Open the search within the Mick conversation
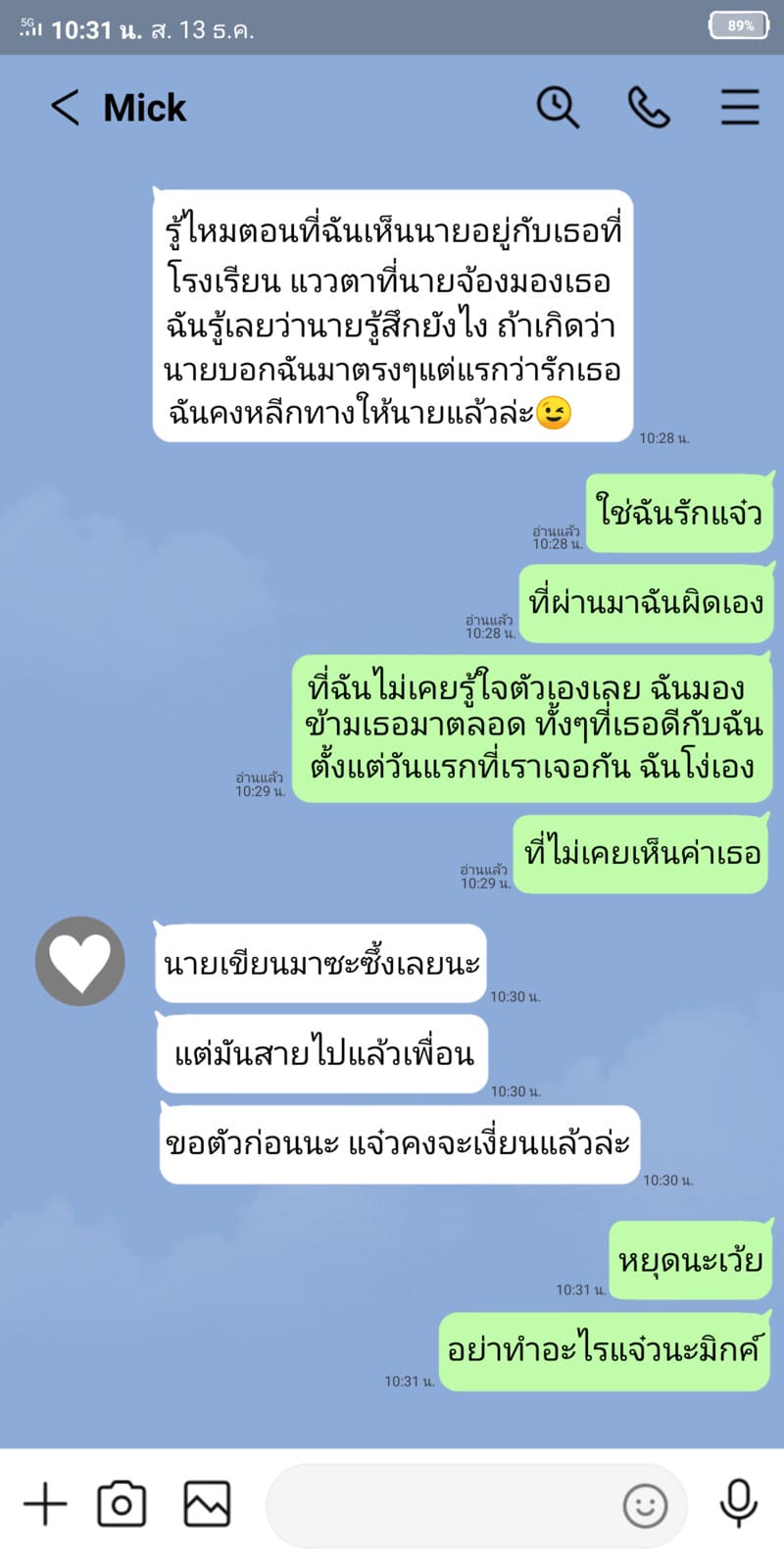Viewport: 784px width, 1565px height. [557, 108]
